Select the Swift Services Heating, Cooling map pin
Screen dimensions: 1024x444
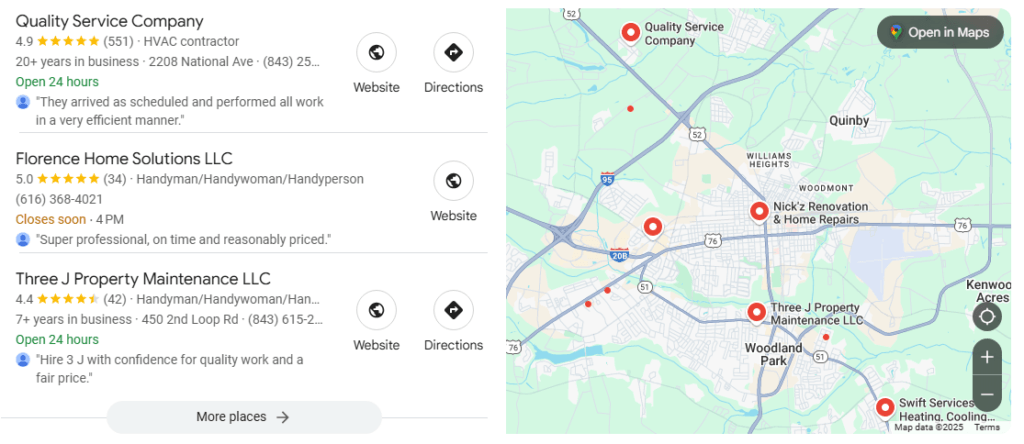[x=884, y=407]
